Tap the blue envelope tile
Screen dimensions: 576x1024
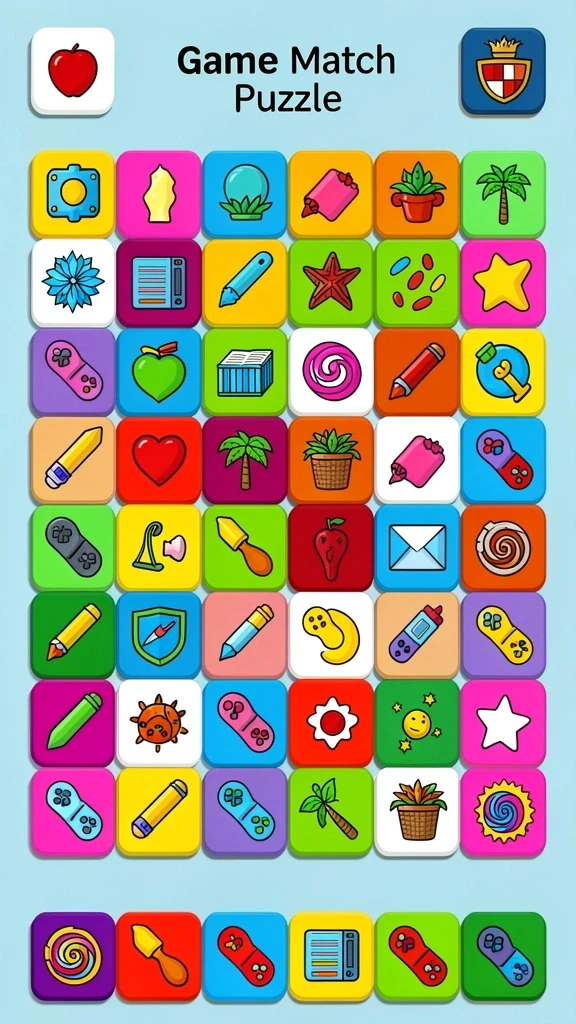[417, 547]
